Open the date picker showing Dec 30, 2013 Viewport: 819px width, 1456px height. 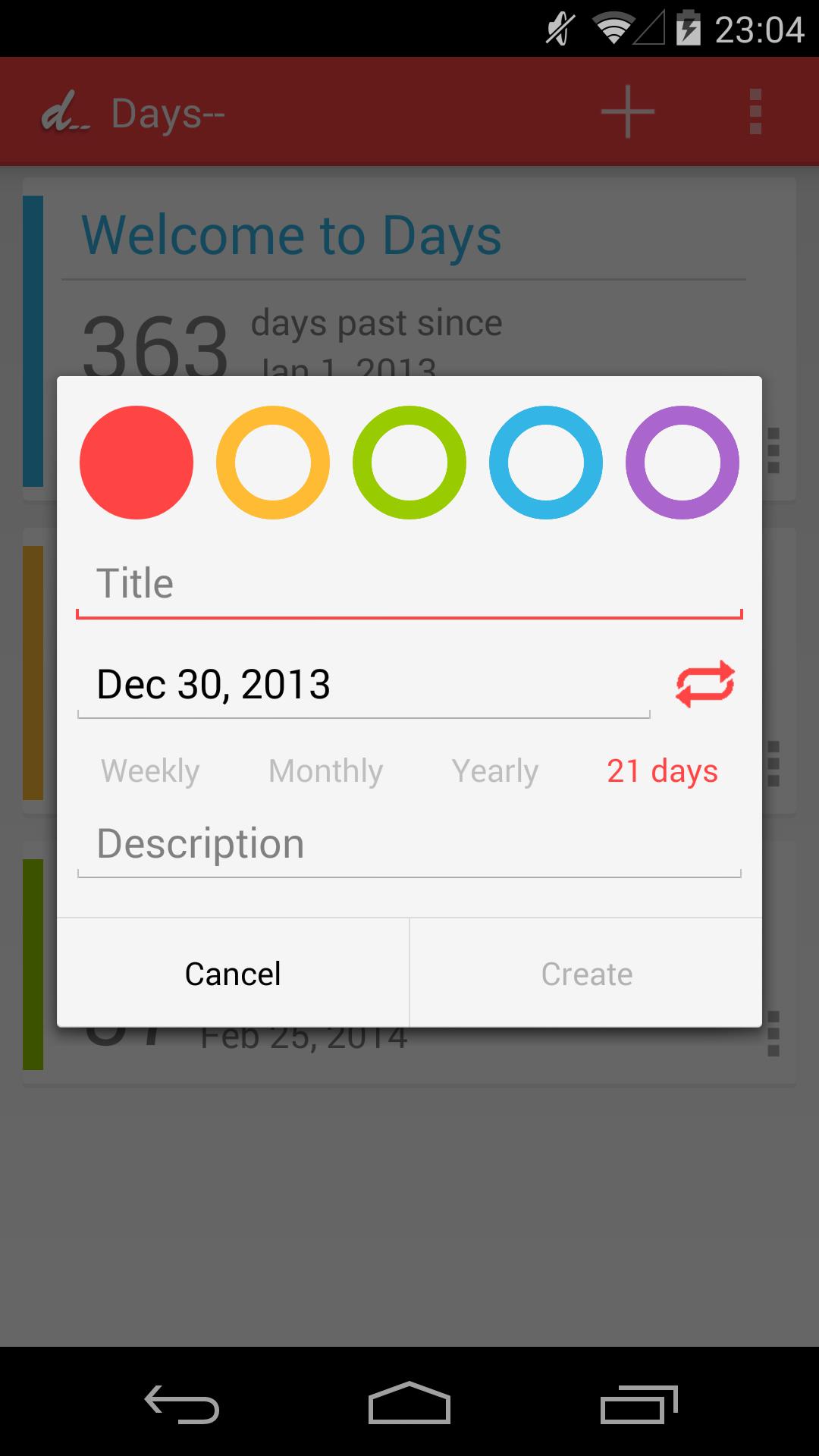click(364, 684)
